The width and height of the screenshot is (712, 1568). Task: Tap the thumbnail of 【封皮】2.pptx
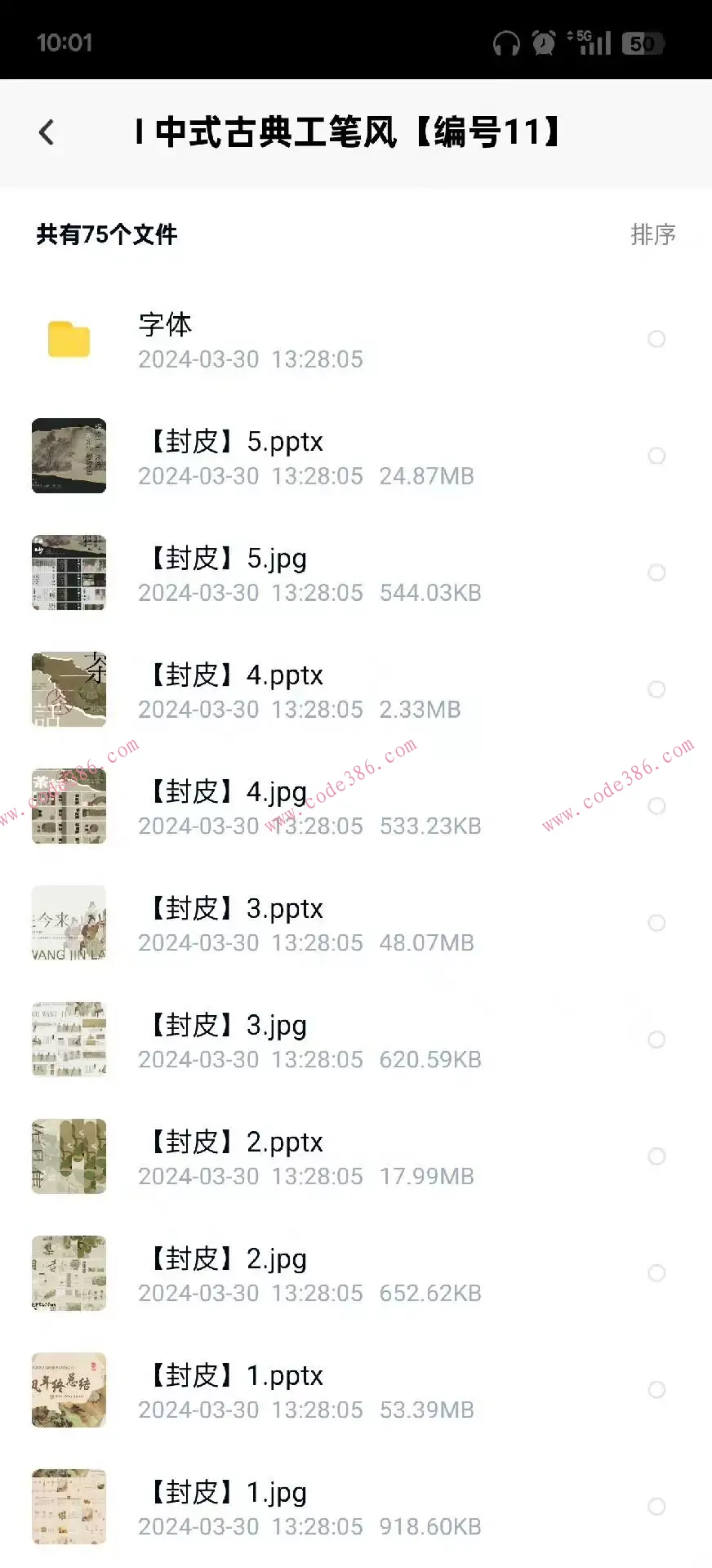click(69, 1157)
